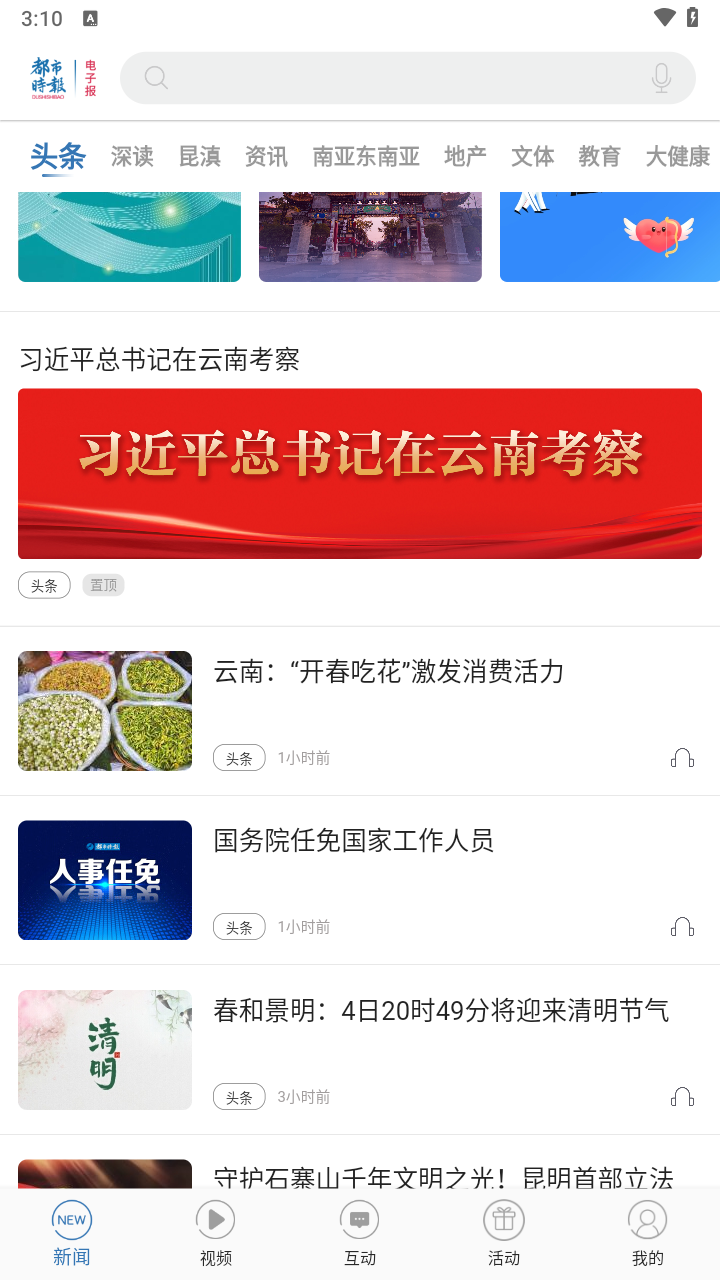Go to the 地产 tab
The height and width of the screenshot is (1280, 720).
[465, 156]
